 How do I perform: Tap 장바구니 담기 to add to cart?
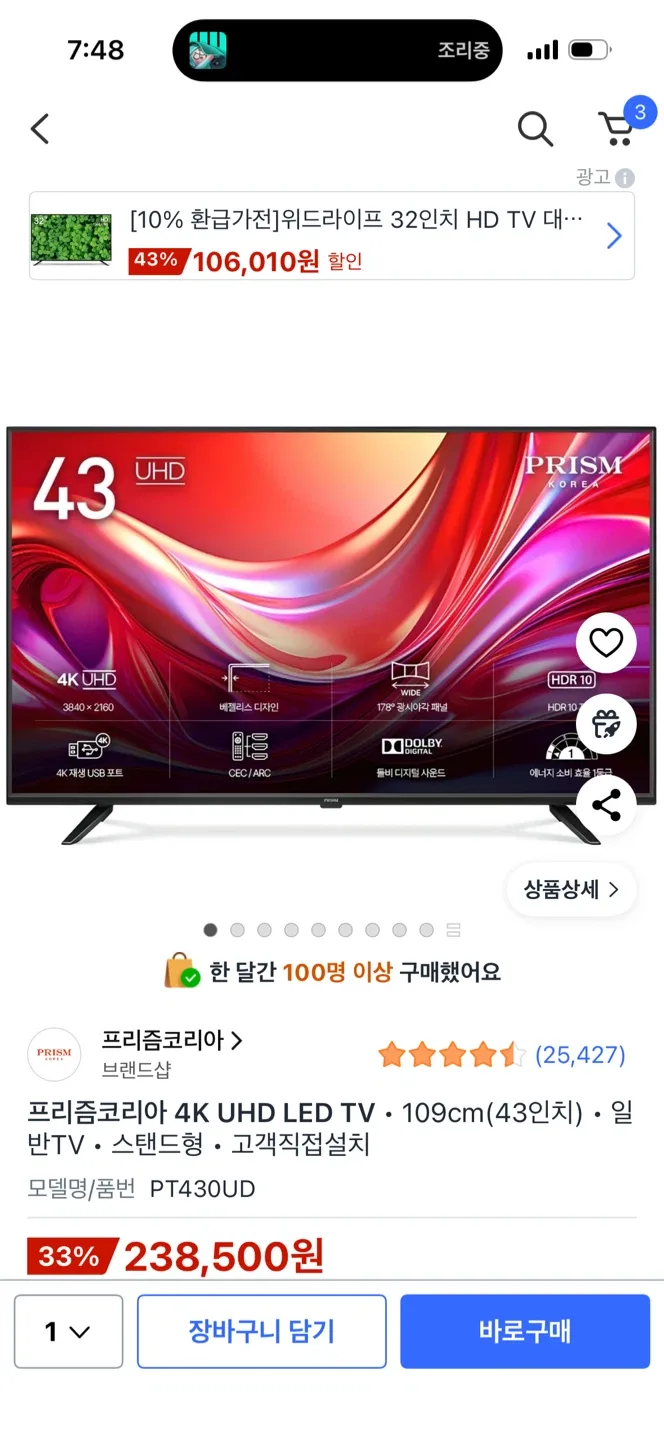(262, 1331)
